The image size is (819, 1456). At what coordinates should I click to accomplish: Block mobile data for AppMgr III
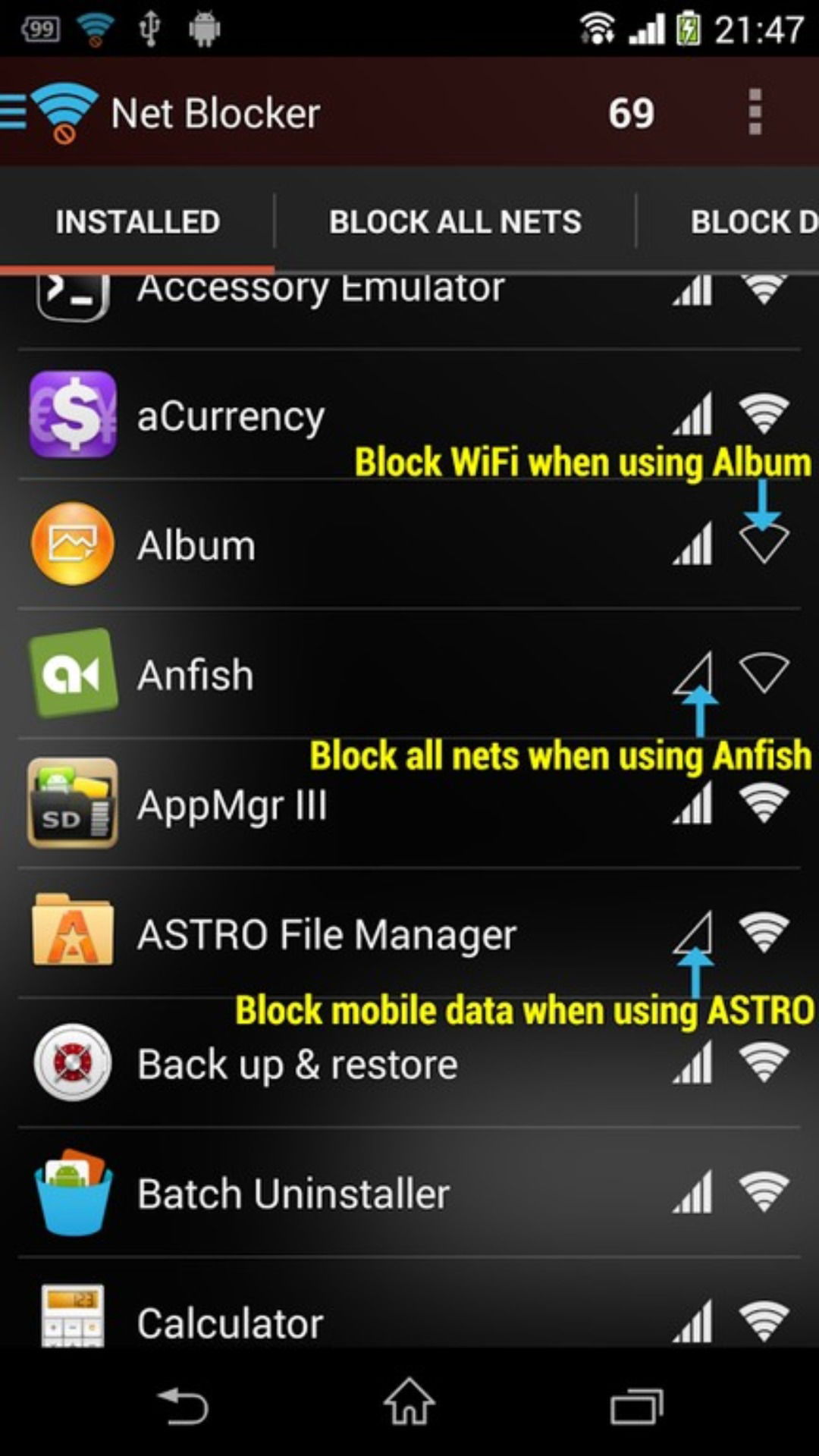point(693,803)
